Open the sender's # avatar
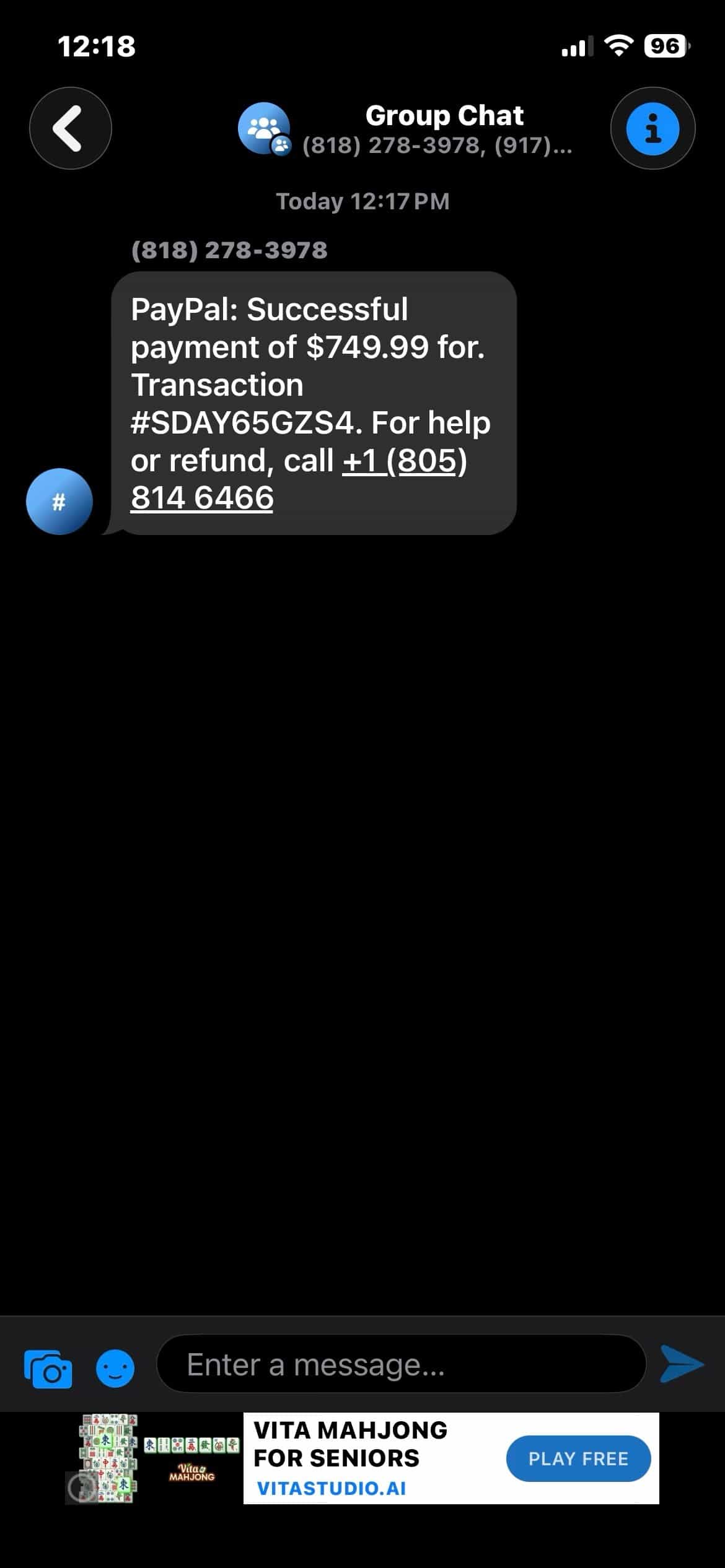Image resolution: width=725 pixels, height=1568 pixels. [59, 502]
